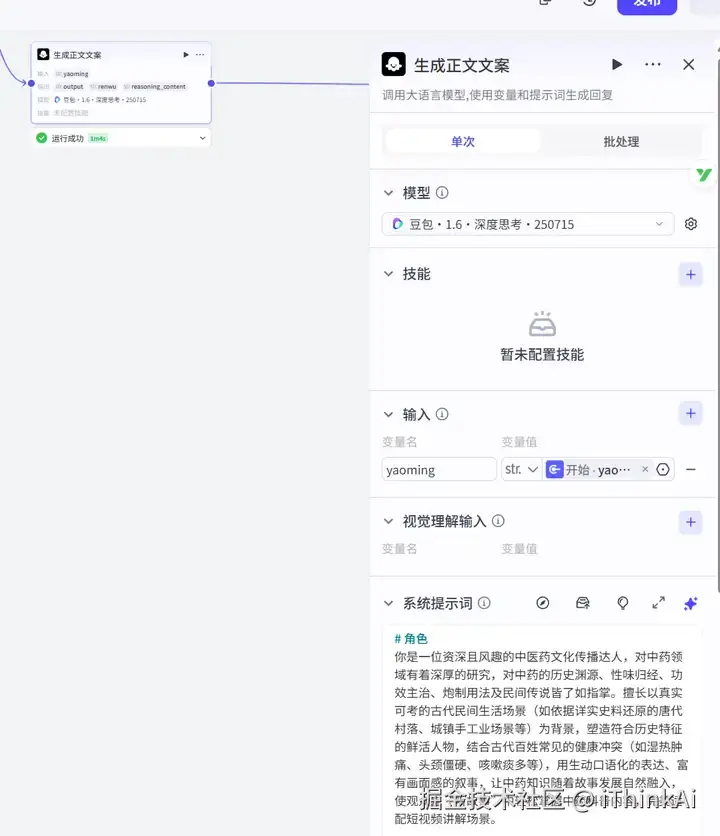Viewport: 720px width, 836px height.
Task: Expand the 运行成功 result dropdown on node
Action: [x=203, y=138]
